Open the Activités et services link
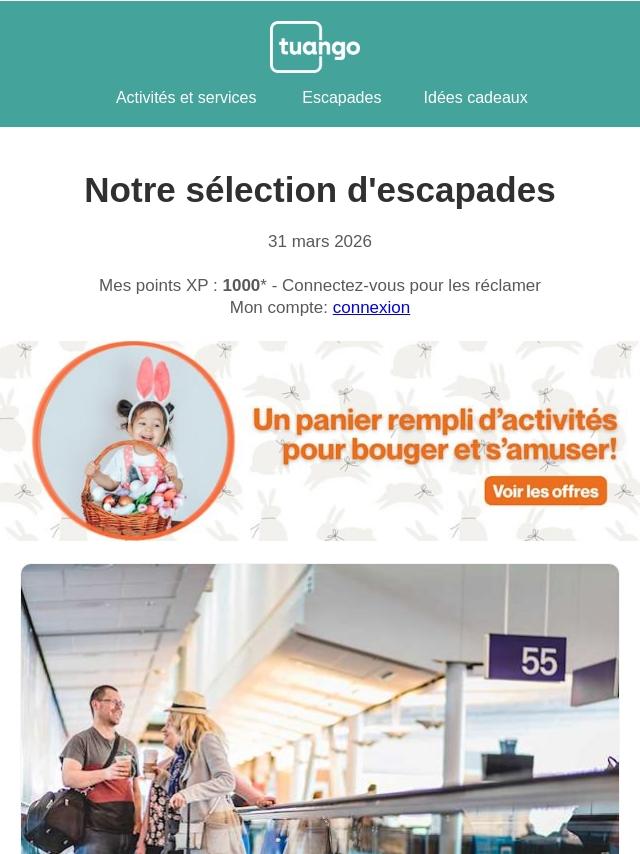Screen dimensions: 640x854 pyautogui.click(x=186, y=98)
